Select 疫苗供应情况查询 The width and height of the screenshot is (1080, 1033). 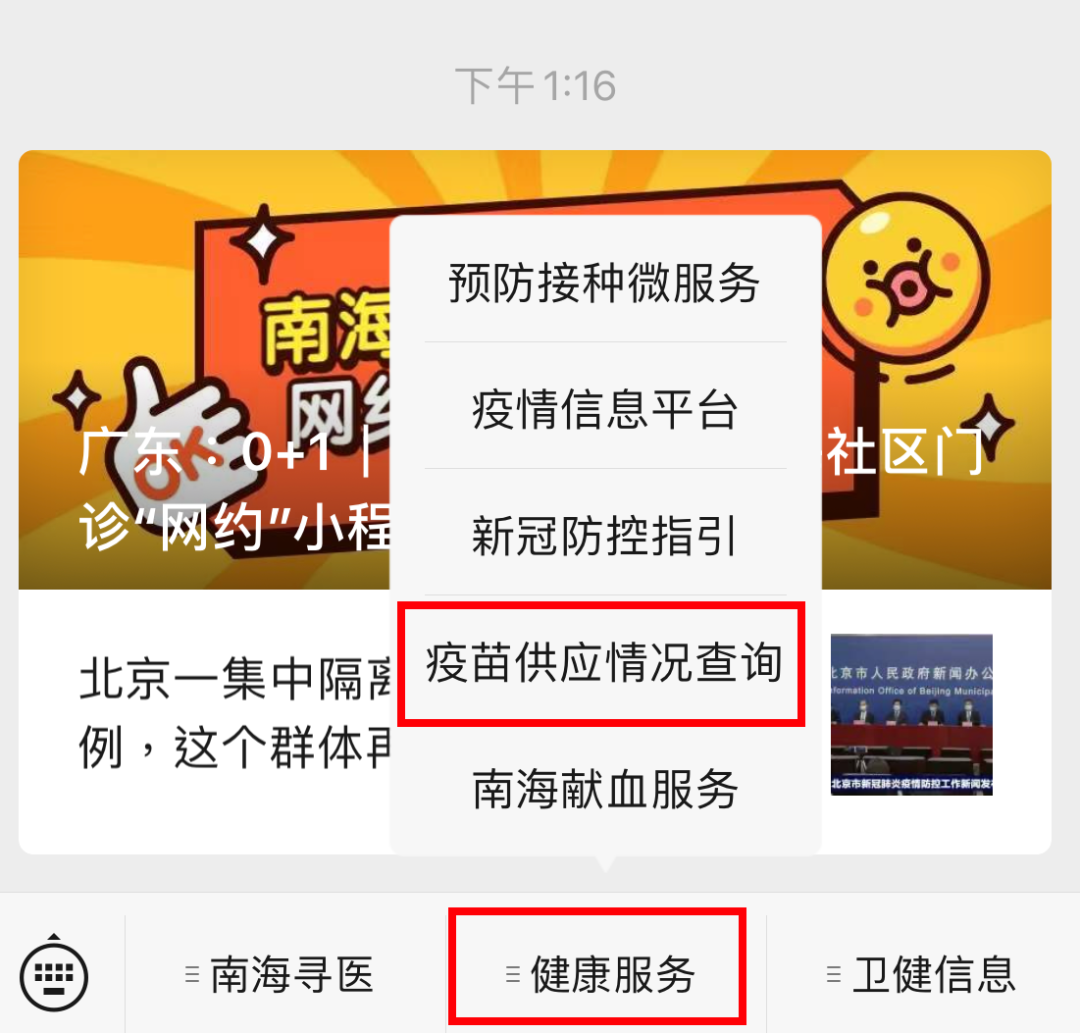604,663
